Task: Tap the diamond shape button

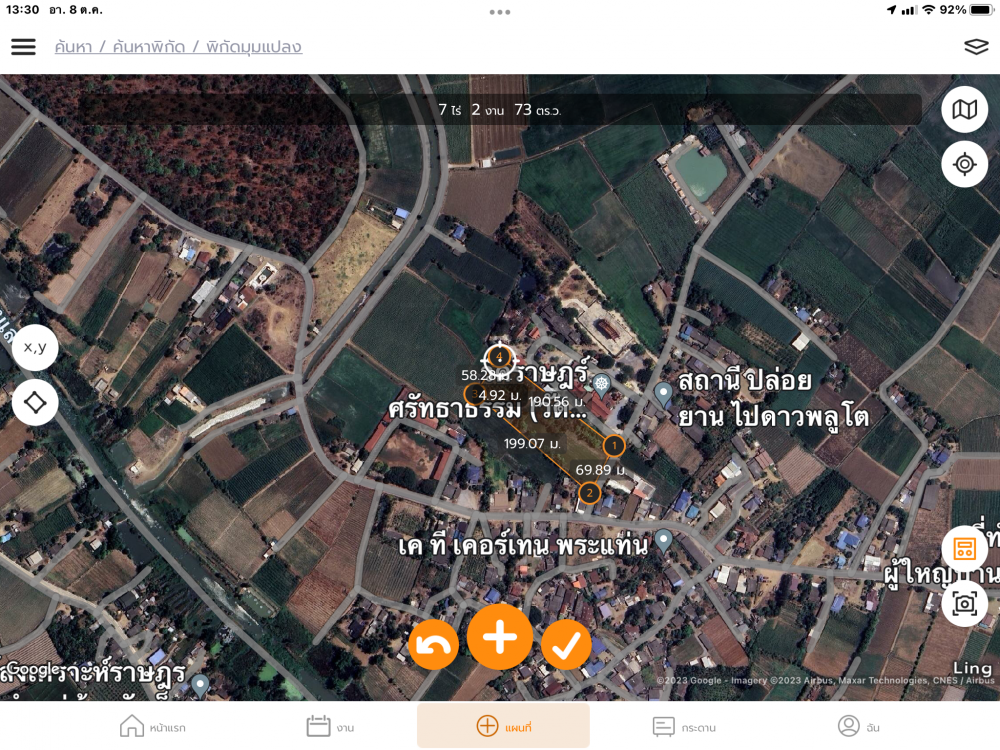Action: pyautogui.click(x=35, y=402)
